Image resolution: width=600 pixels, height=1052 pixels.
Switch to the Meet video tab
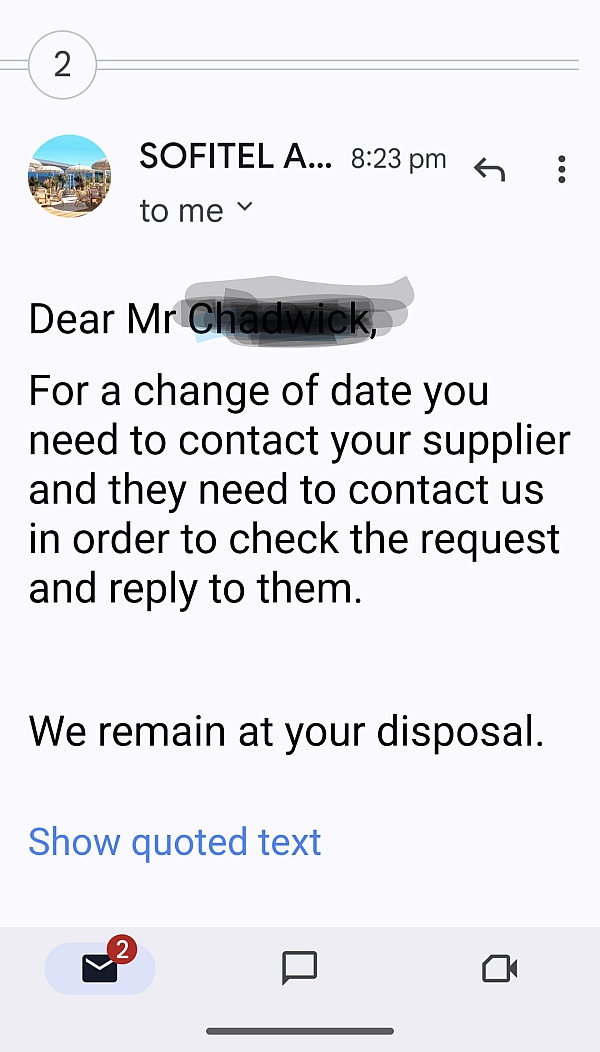click(499, 968)
